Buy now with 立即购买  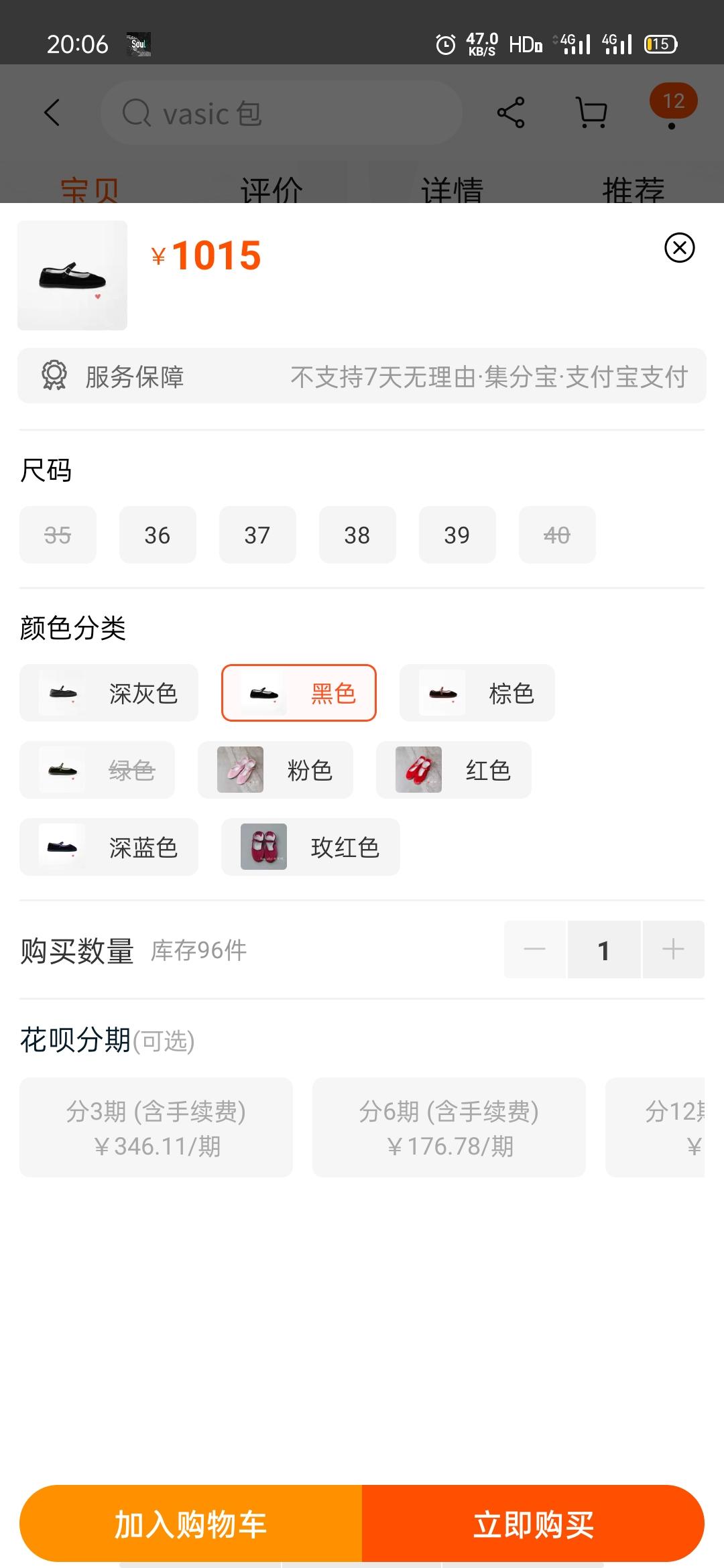pyautogui.click(x=533, y=1524)
